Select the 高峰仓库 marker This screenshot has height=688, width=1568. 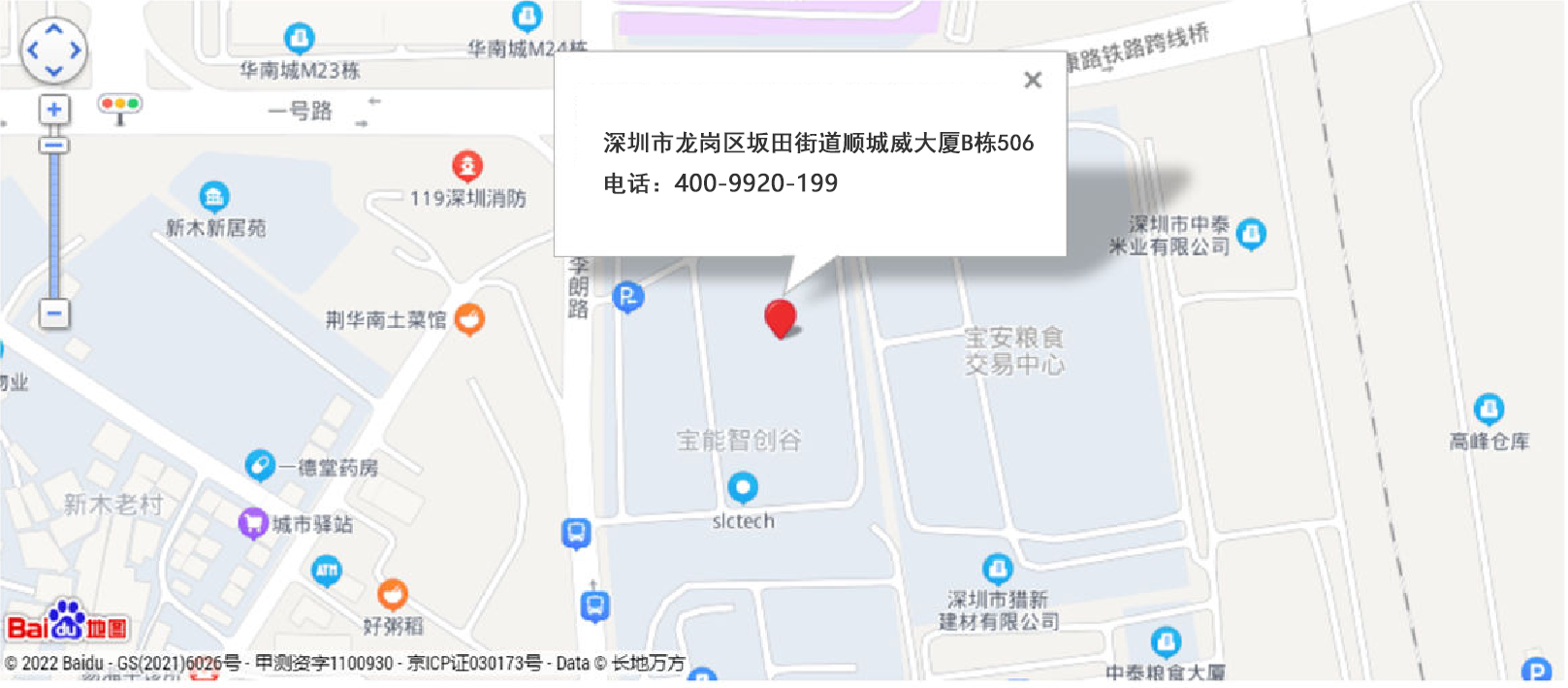coord(1488,409)
